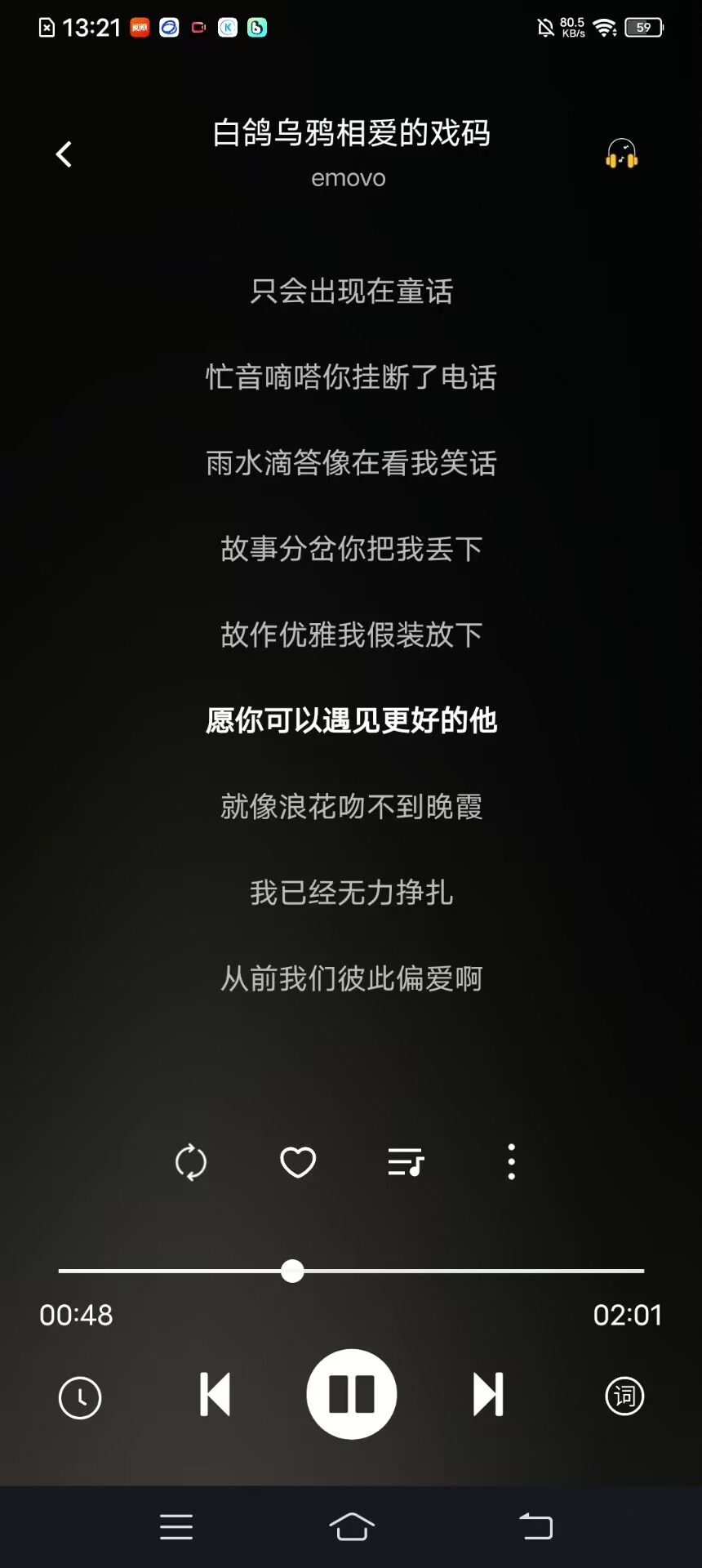Open the sleep timer clock

(x=80, y=1396)
